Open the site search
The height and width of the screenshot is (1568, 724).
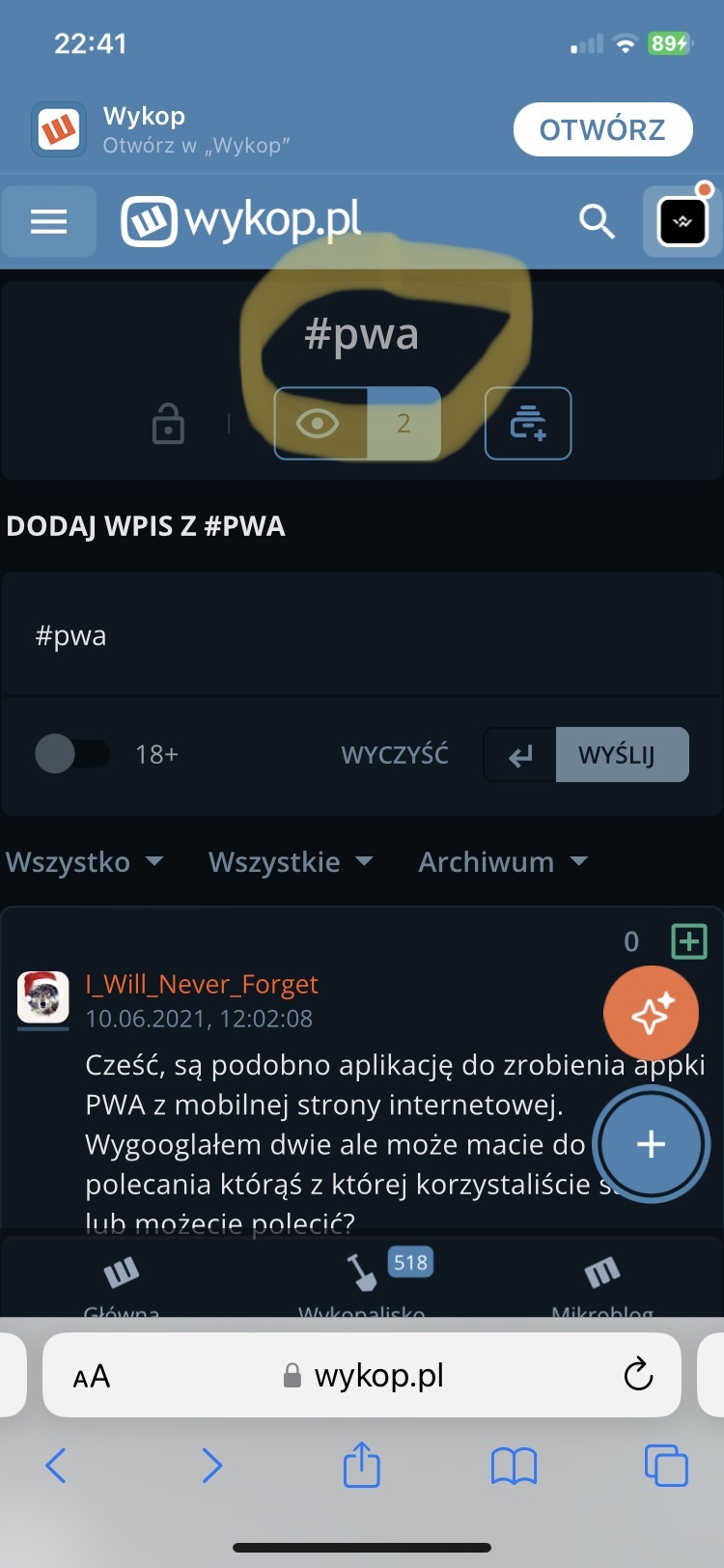(x=597, y=221)
